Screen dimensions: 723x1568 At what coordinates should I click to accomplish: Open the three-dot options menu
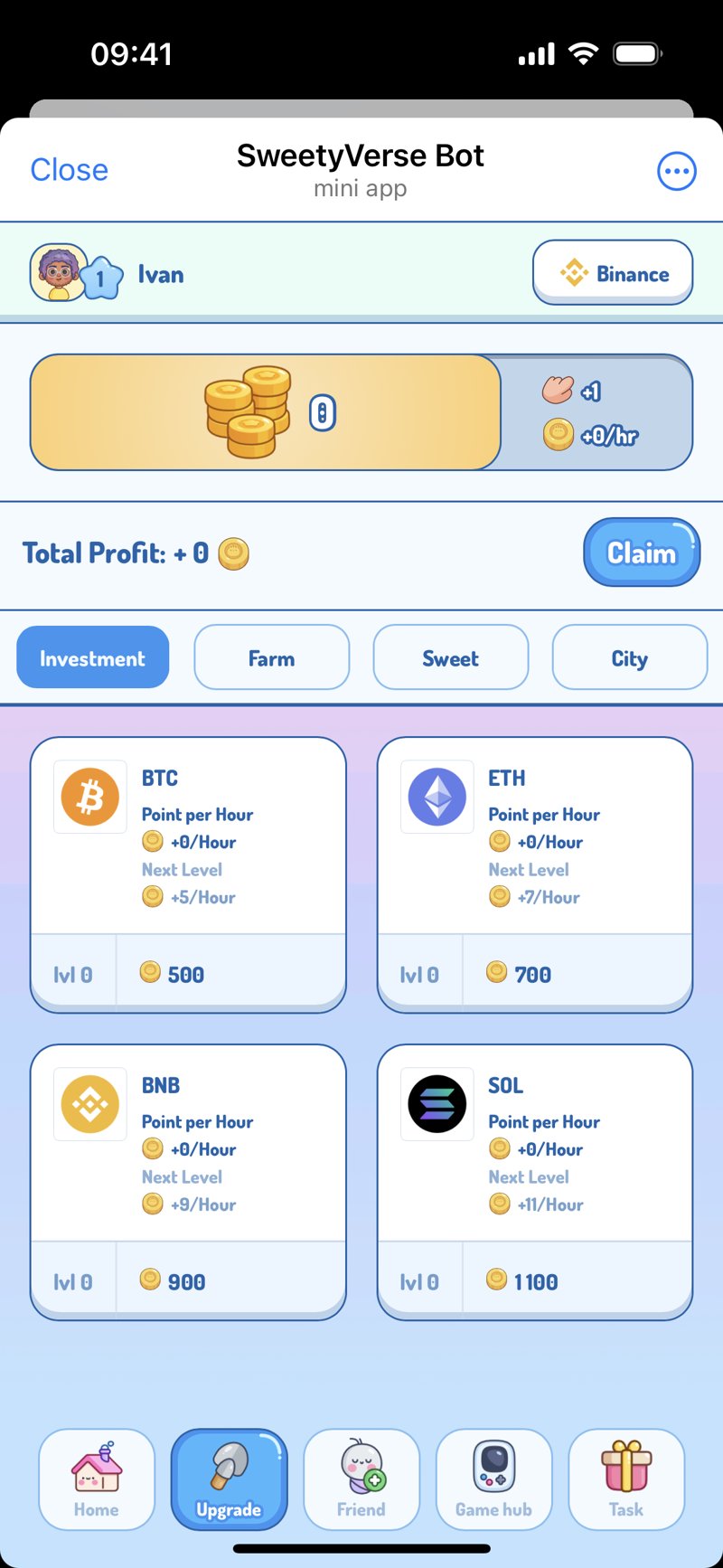[x=676, y=171]
